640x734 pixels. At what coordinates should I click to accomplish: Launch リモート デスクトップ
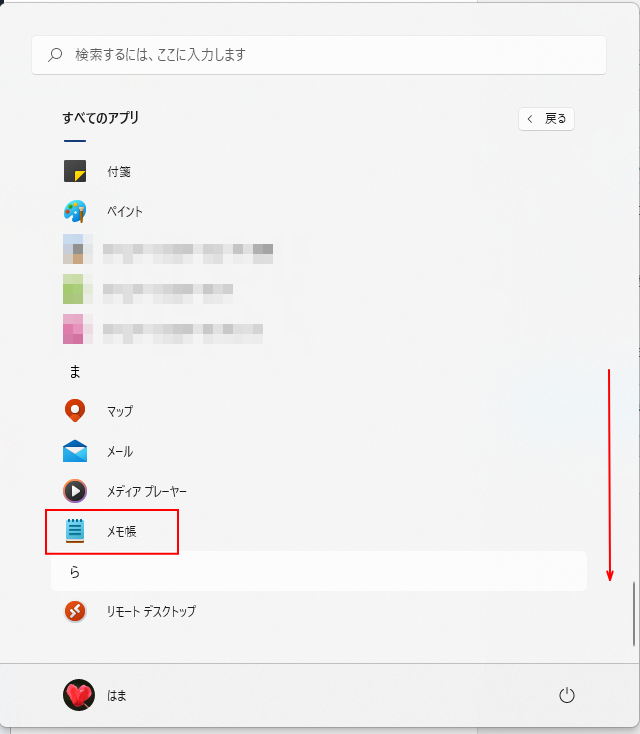click(x=150, y=611)
